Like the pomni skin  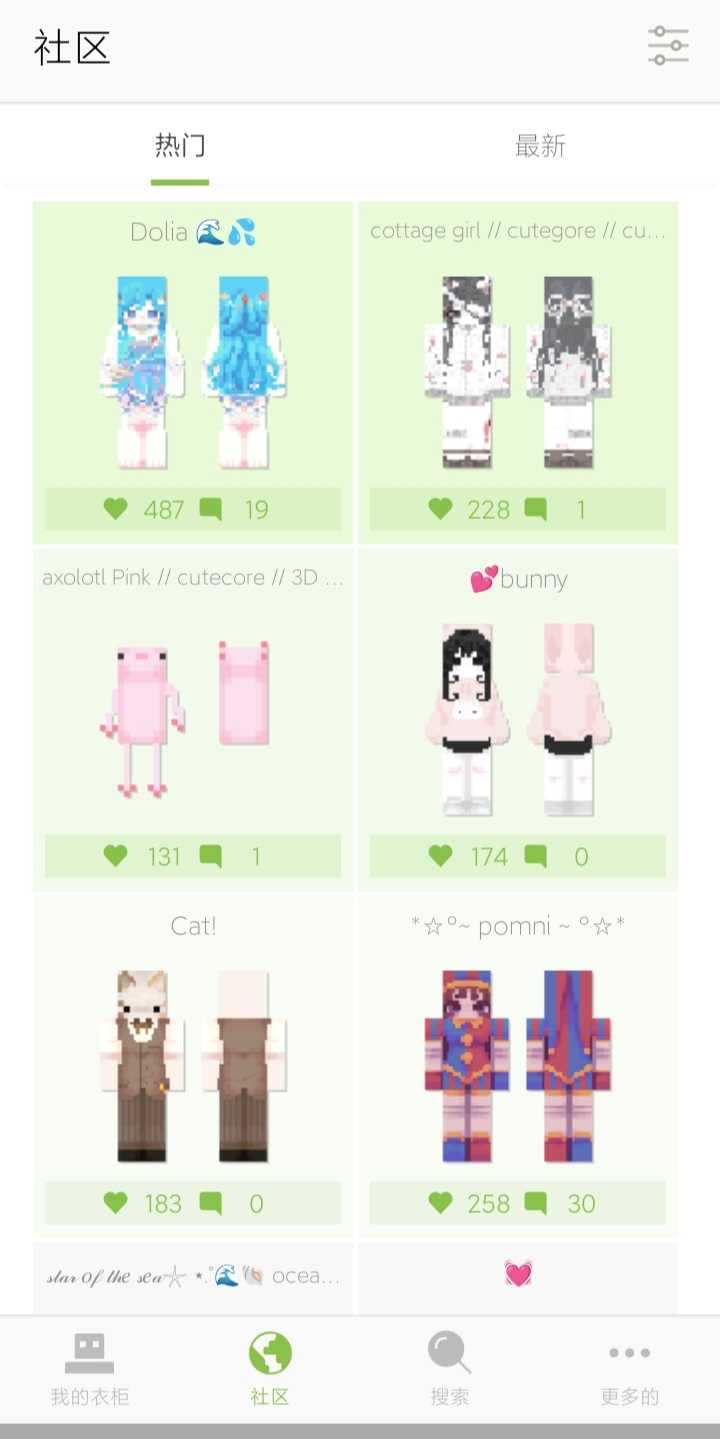[441, 1203]
